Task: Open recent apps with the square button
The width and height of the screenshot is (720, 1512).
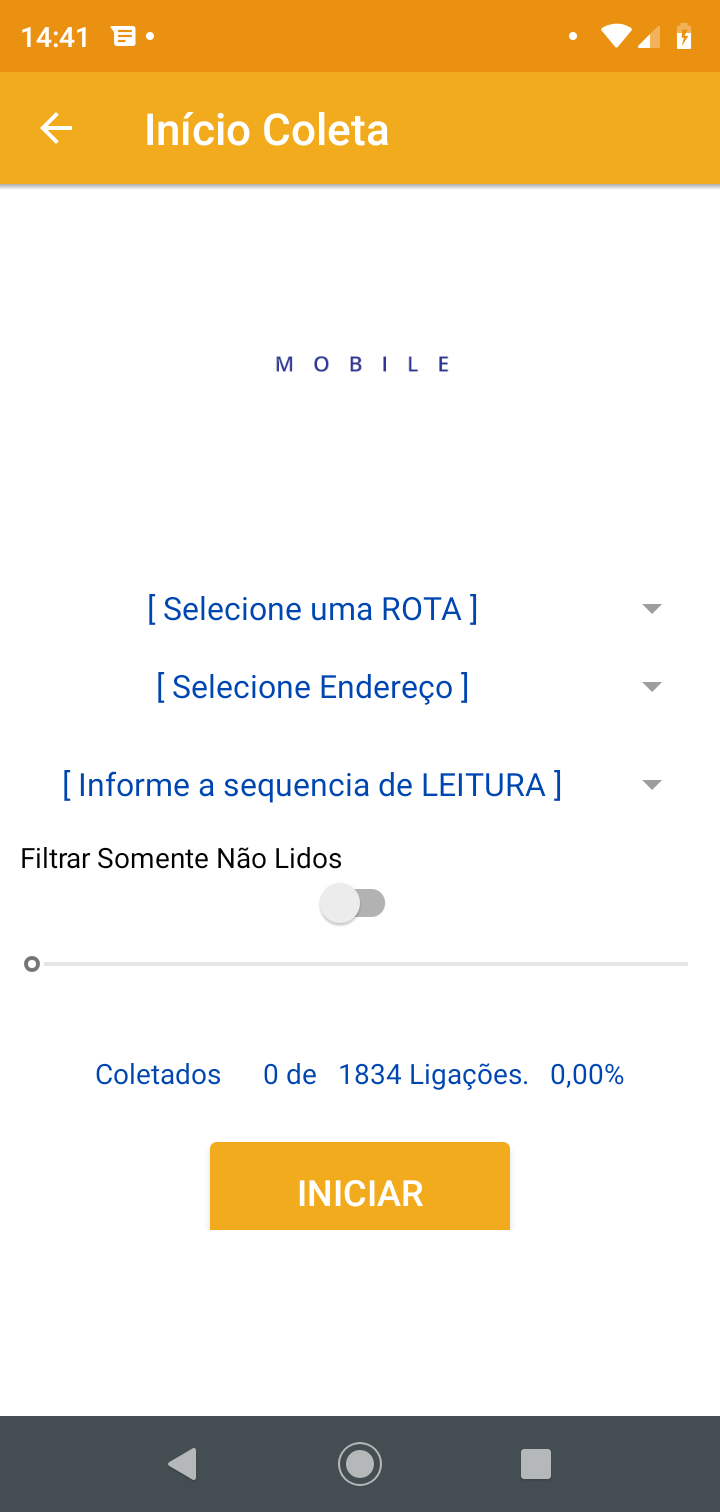Action: 536,1463
